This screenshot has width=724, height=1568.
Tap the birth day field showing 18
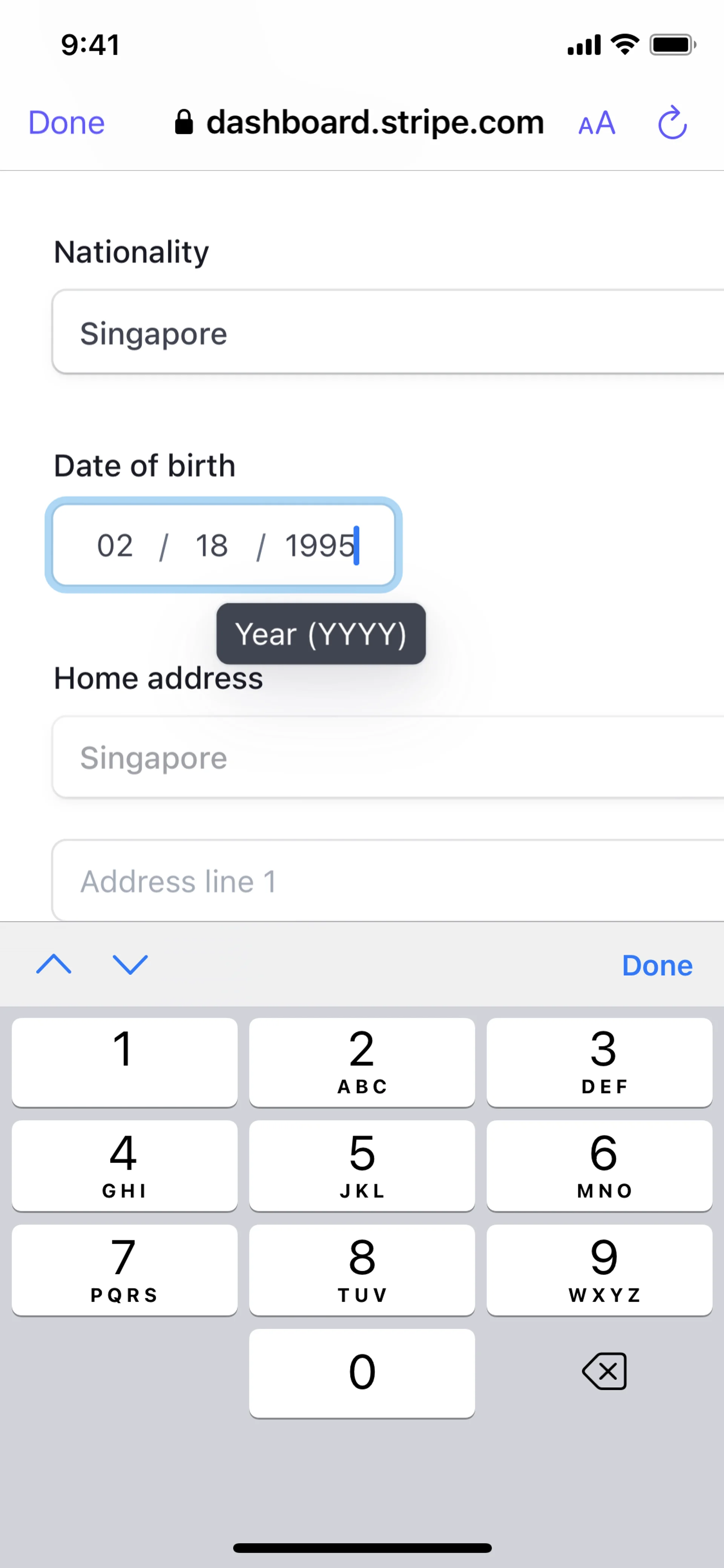[211, 545]
